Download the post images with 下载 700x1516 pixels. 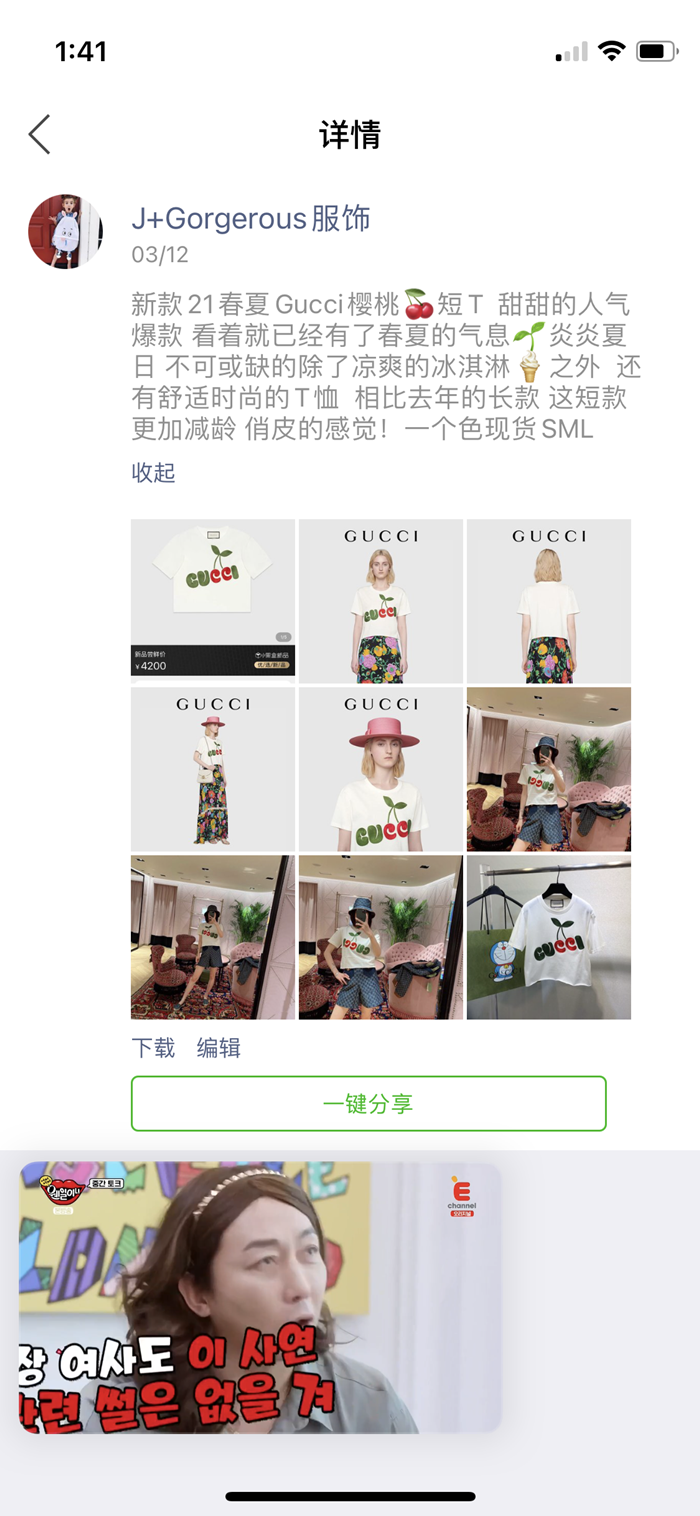(x=153, y=1048)
